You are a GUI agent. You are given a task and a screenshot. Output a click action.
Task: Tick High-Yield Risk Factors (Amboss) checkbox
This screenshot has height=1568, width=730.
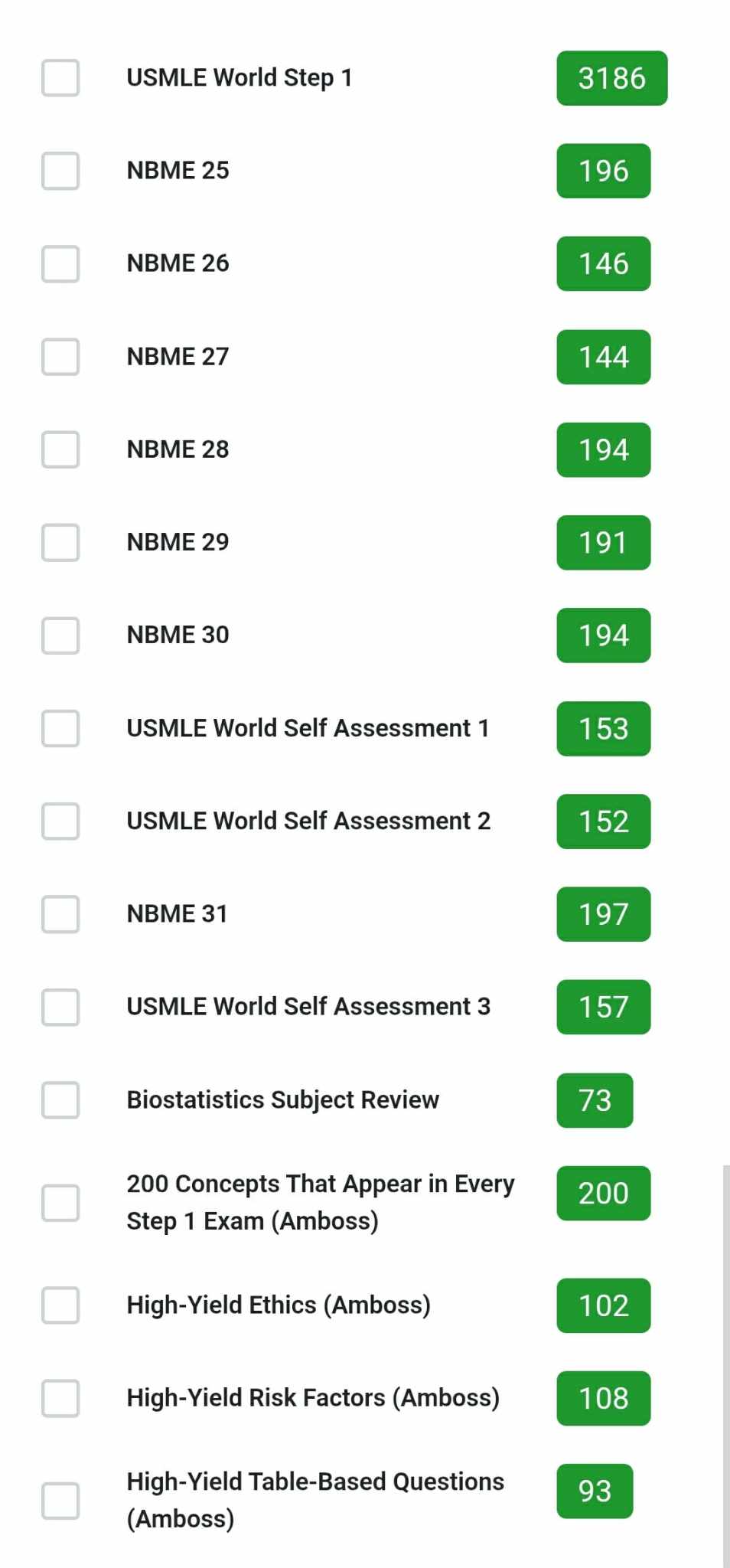pos(60,1398)
